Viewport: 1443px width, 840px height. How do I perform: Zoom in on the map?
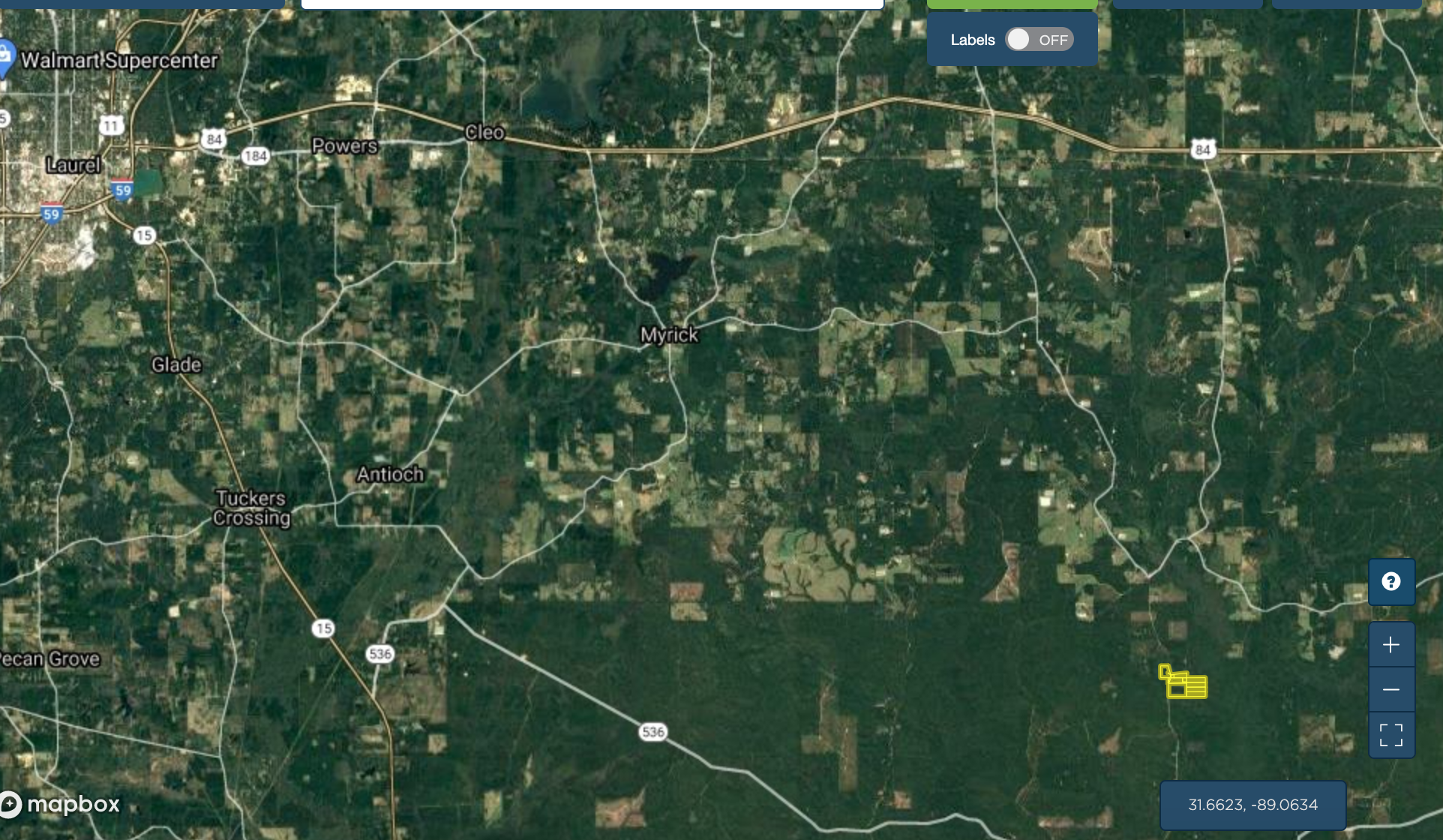coord(1391,645)
